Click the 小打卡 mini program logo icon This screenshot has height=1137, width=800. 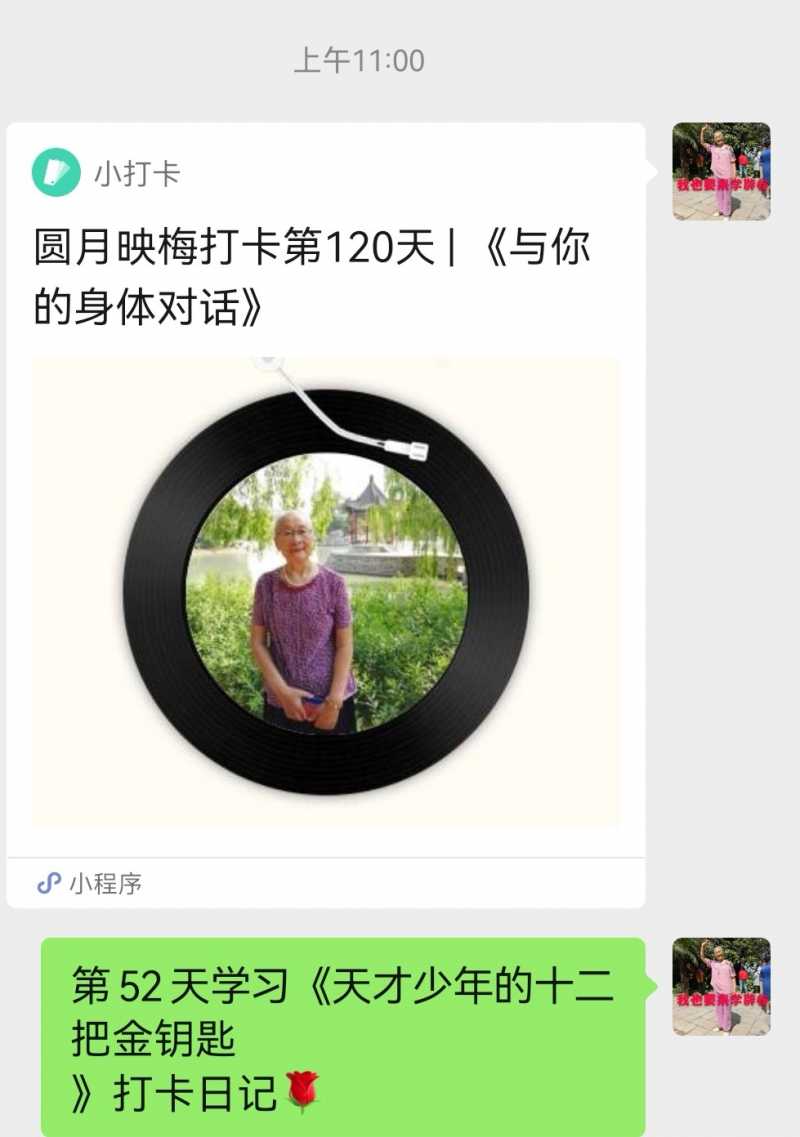click(55, 170)
